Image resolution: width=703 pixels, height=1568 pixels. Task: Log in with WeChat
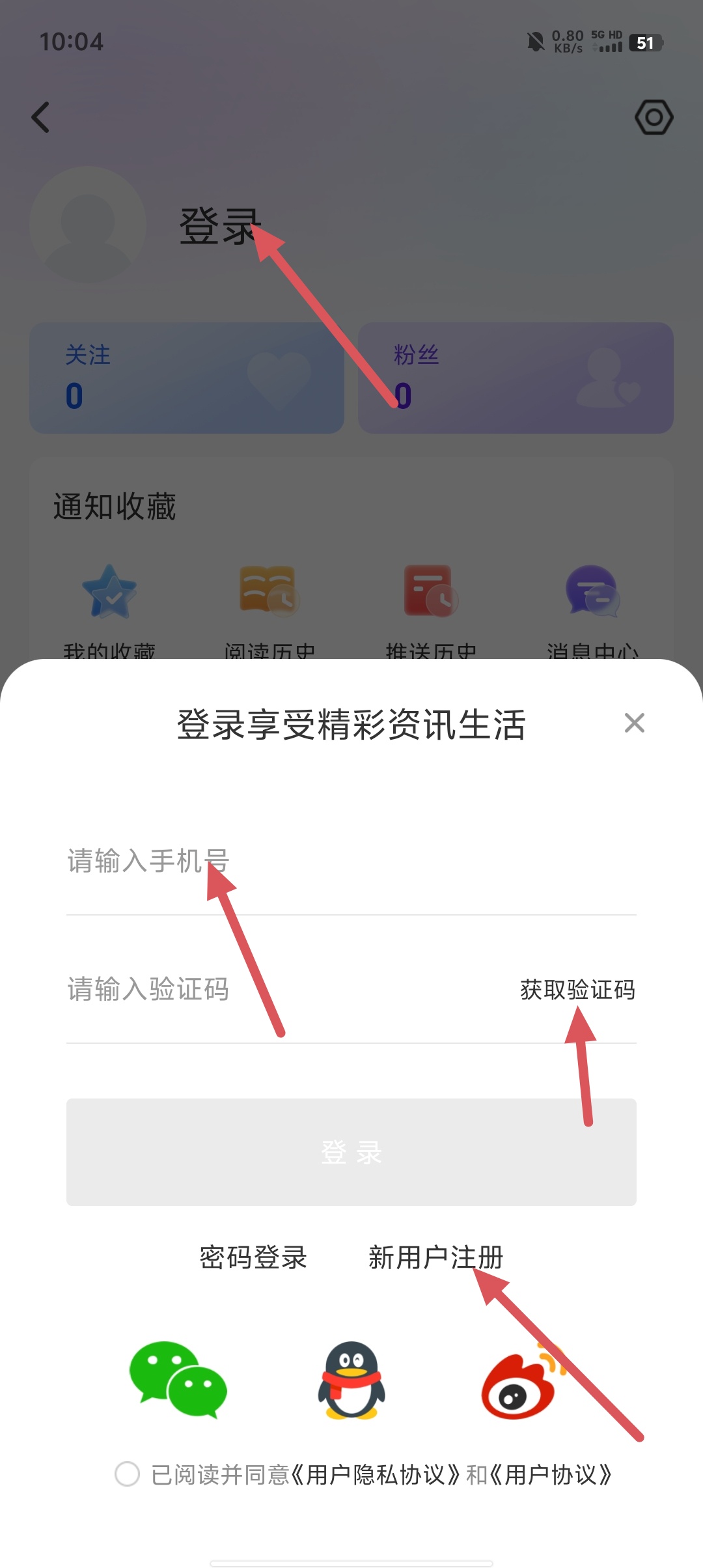178,1379
